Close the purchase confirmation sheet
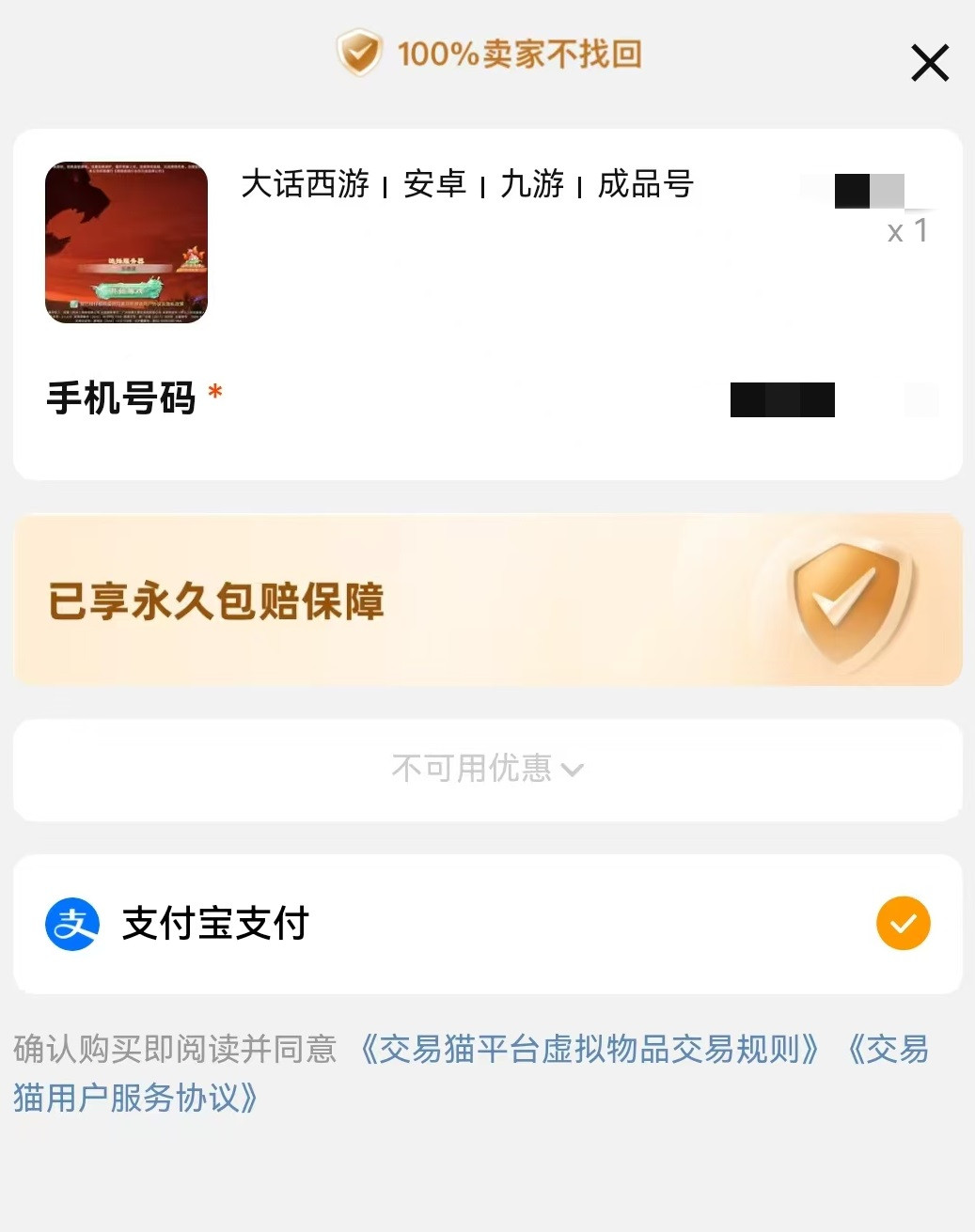Image resolution: width=975 pixels, height=1232 pixels. click(x=929, y=63)
